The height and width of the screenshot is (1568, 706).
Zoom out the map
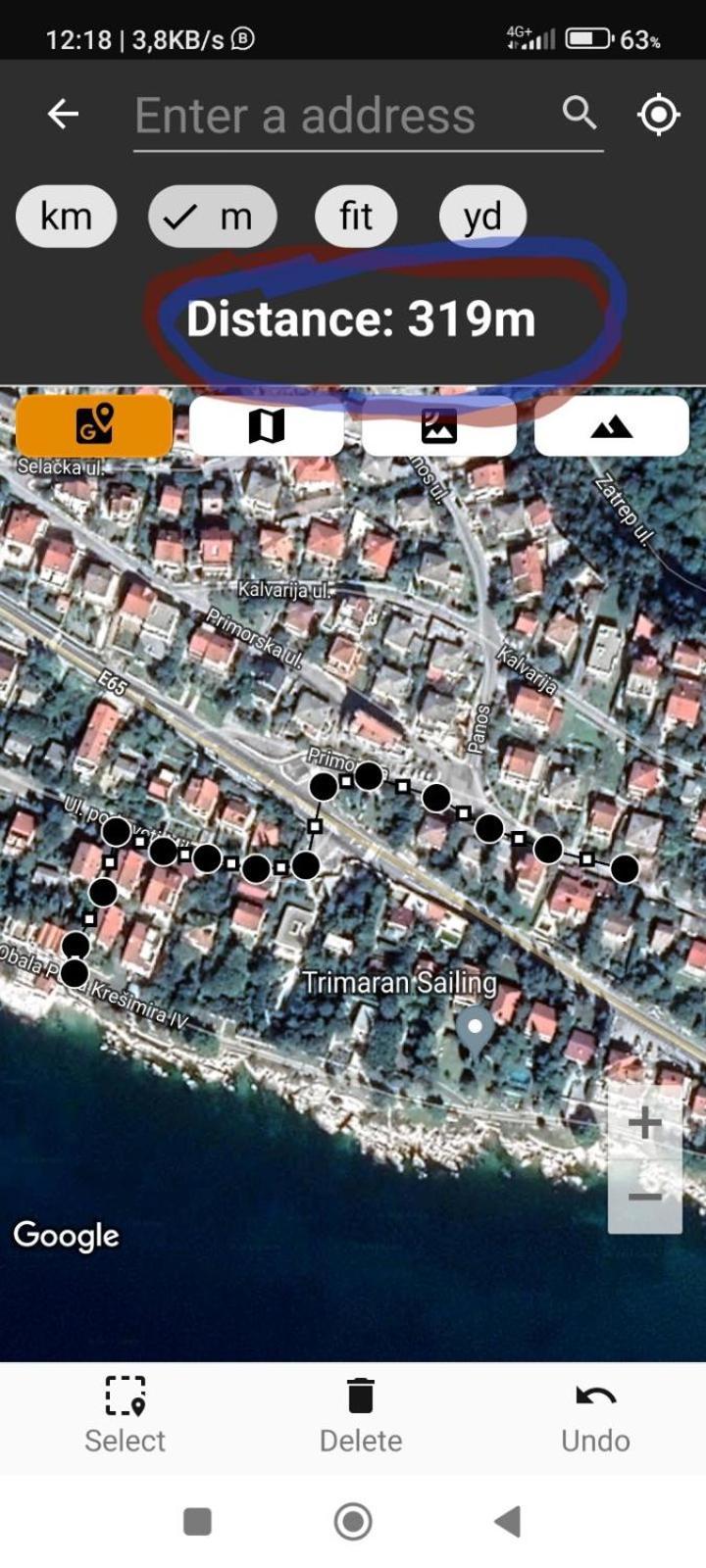(644, 1197)
